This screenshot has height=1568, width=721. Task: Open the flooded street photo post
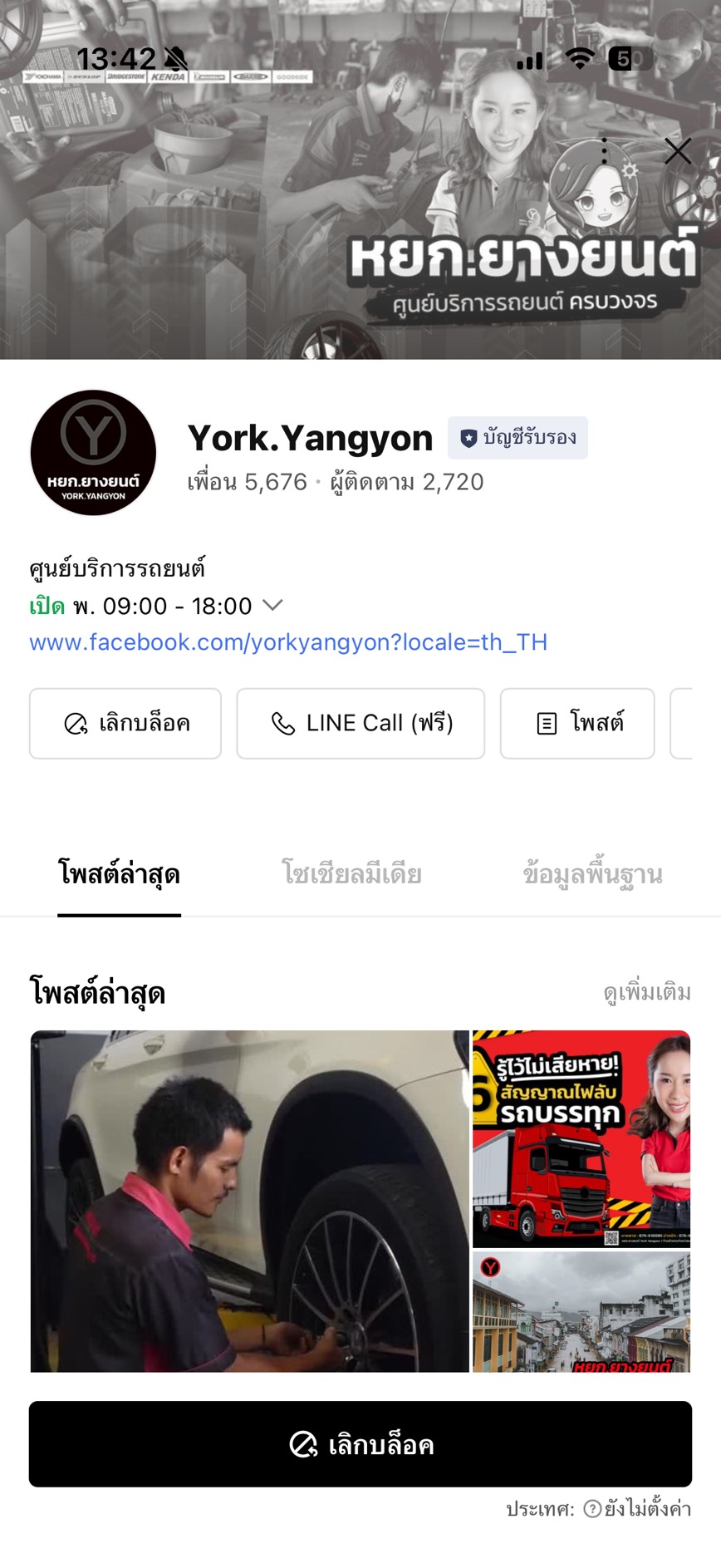pos(581,1313)
